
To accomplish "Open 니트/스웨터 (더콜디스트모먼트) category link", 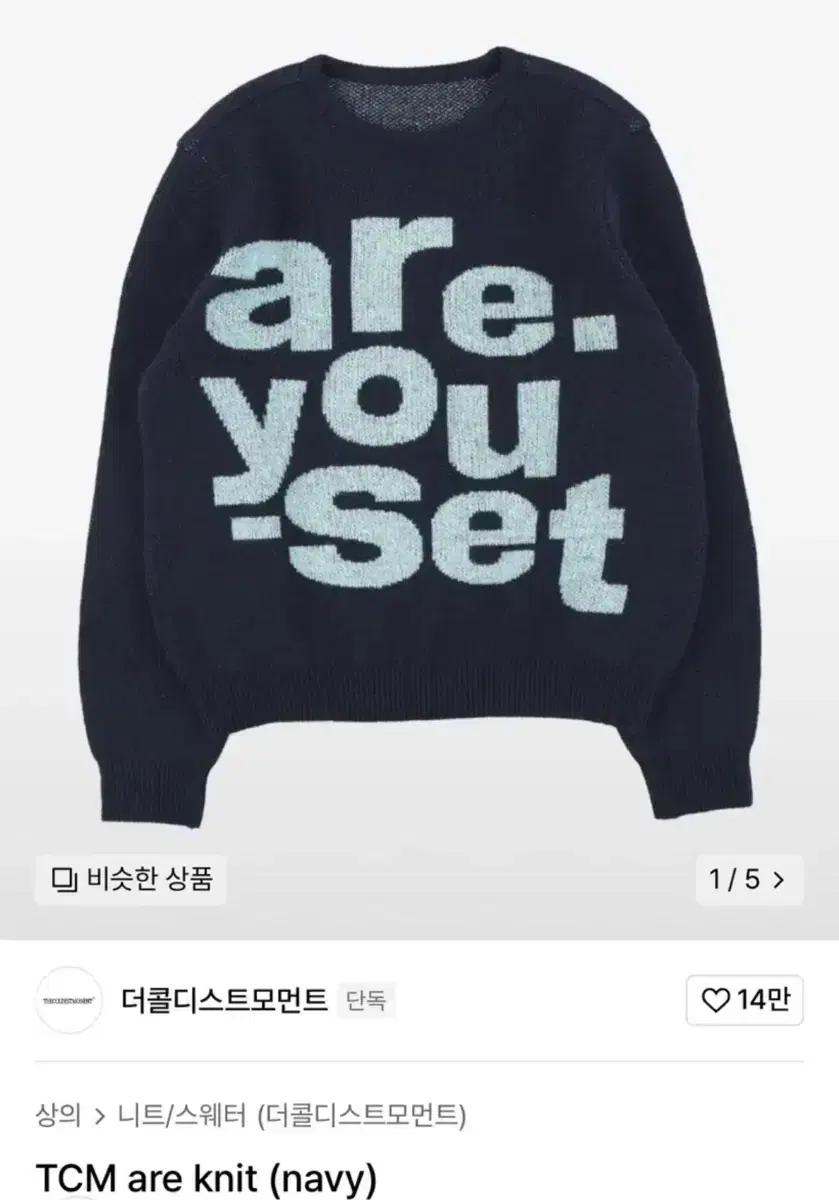I will point(292,1114).
